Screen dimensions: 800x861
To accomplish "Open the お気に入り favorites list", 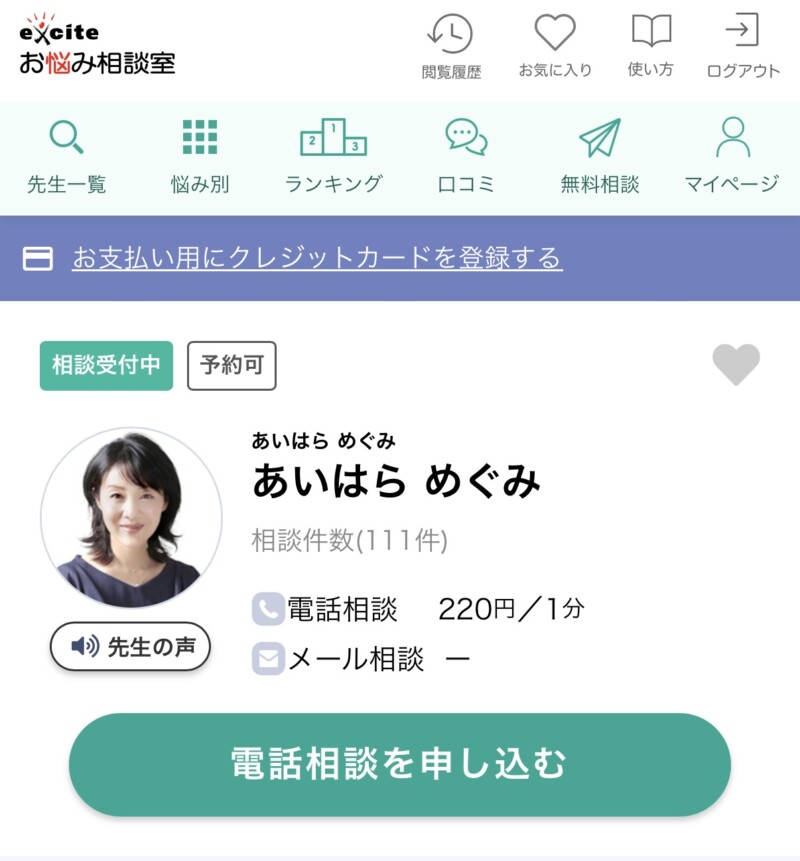I will [555, 46].
